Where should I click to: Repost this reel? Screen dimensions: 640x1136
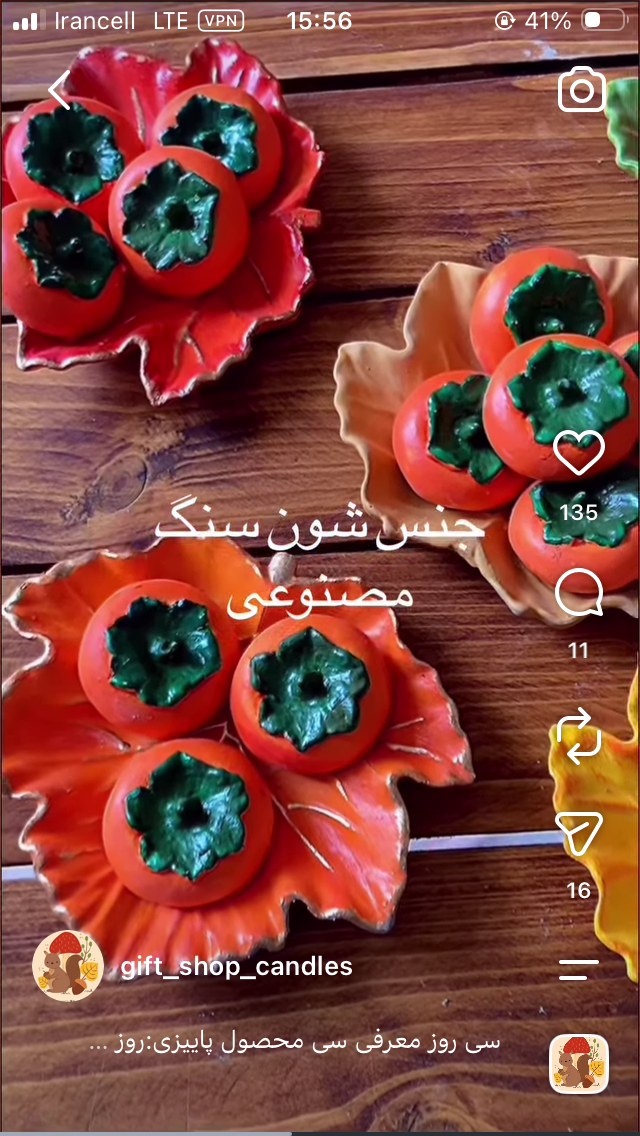[578, 736]
